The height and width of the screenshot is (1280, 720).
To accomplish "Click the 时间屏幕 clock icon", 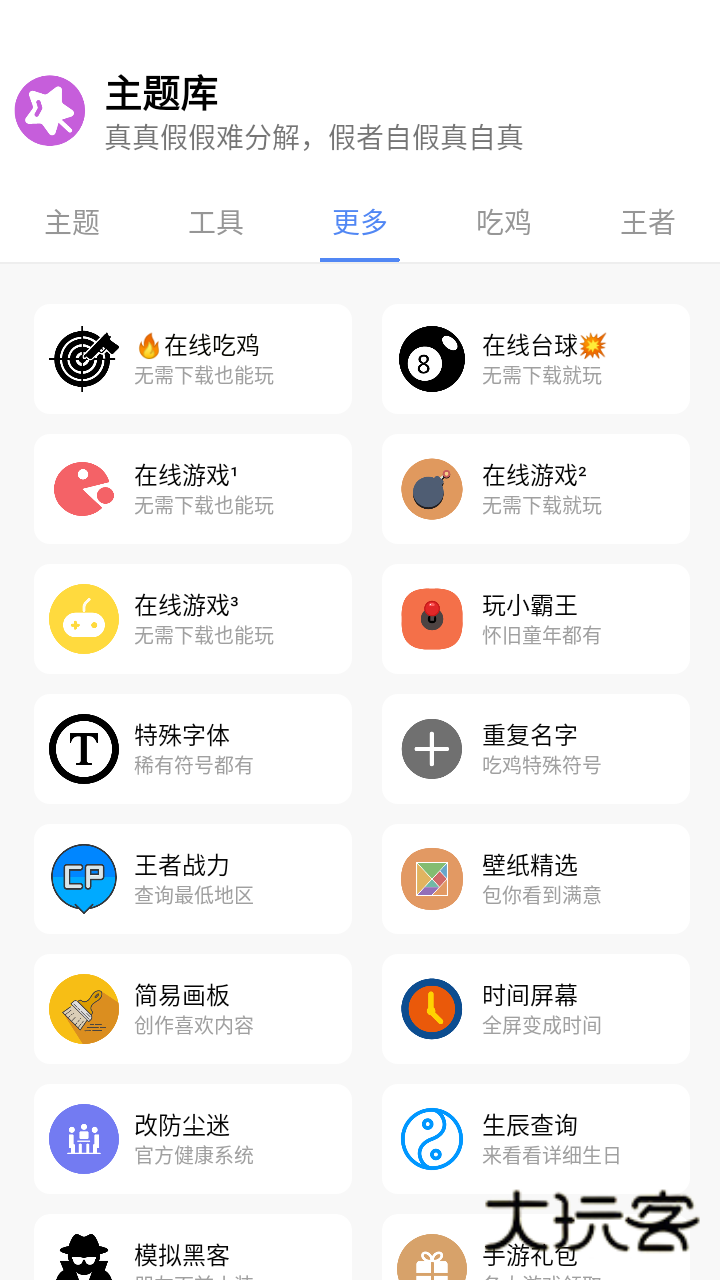I will (431, 1008).
